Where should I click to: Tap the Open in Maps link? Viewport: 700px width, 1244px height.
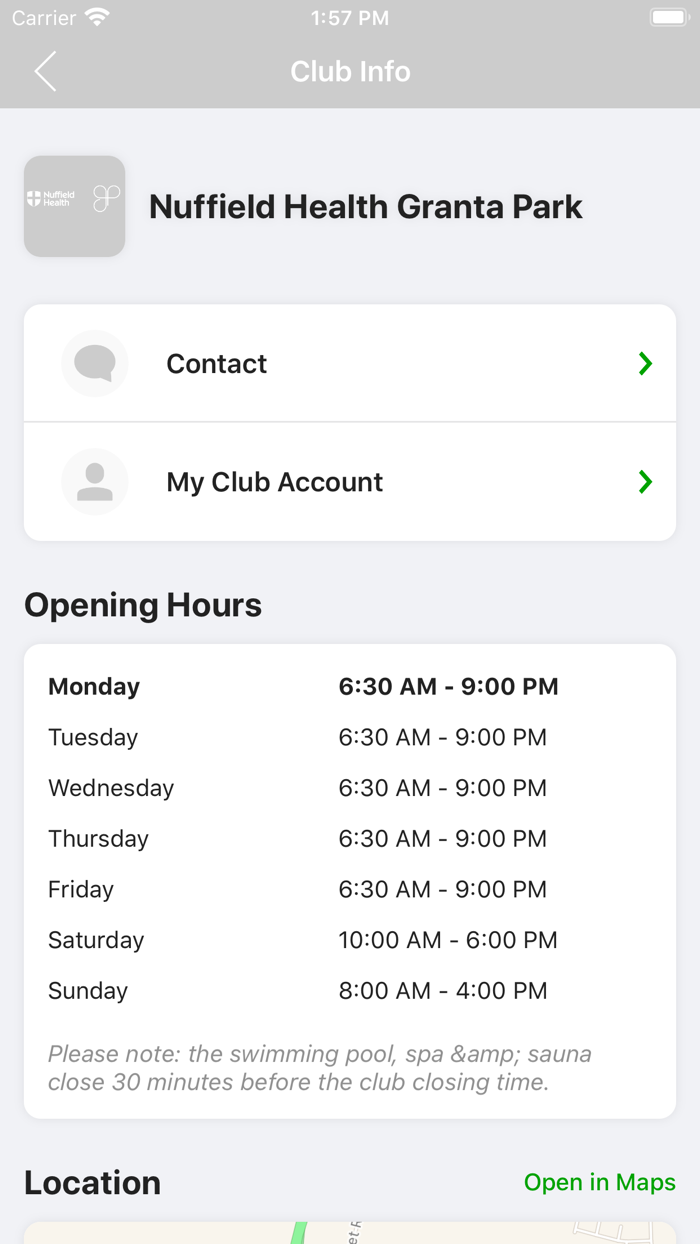pos(599,1182)
